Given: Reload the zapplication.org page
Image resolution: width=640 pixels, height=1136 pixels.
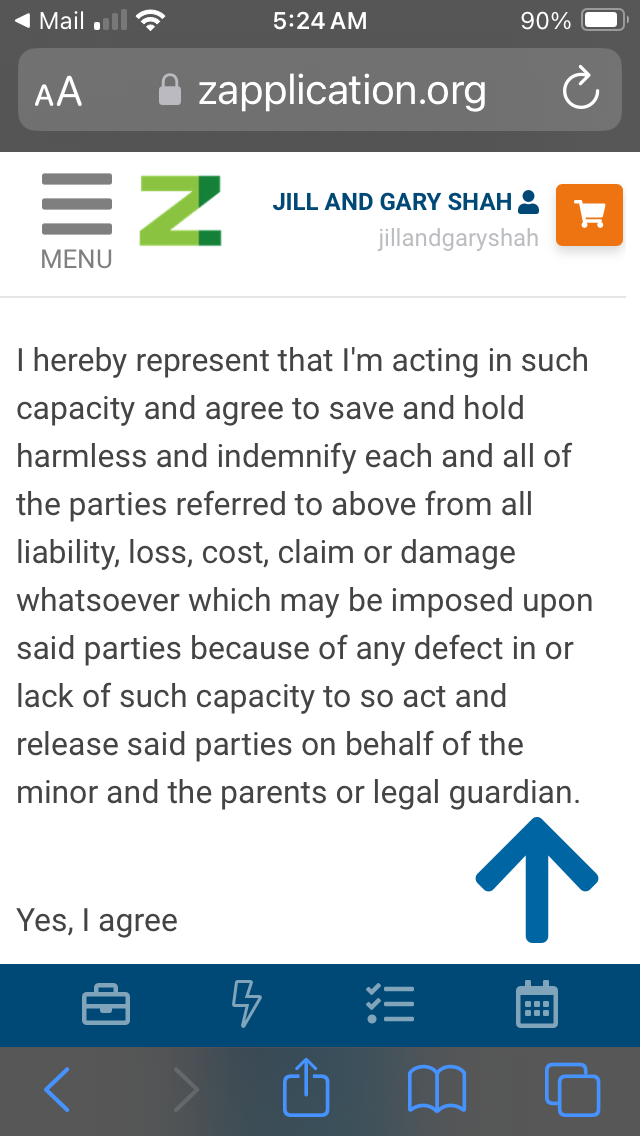Looking at the screenshot, I should [x=580, y=92].
